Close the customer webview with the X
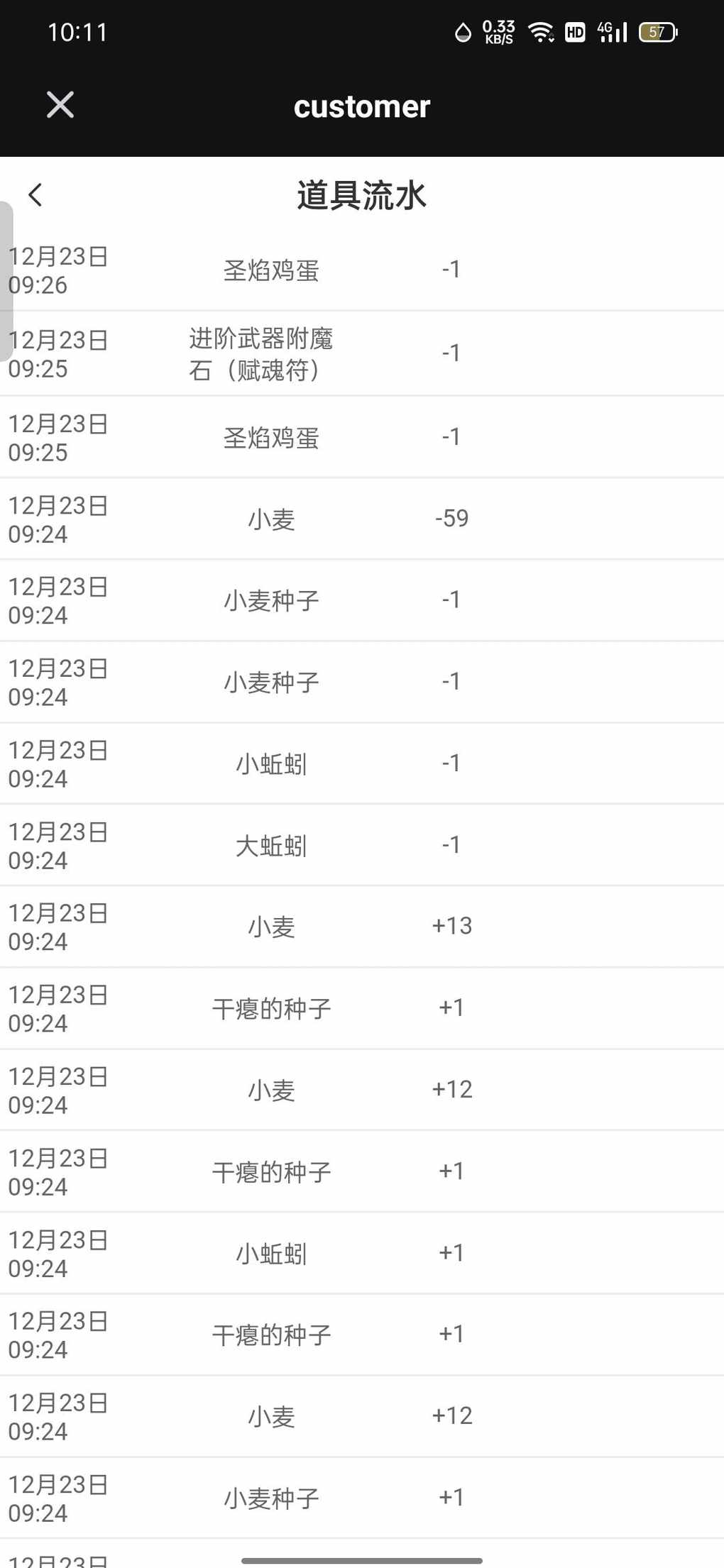This screenshot has width=724, height=1568. tap(60, 105)
